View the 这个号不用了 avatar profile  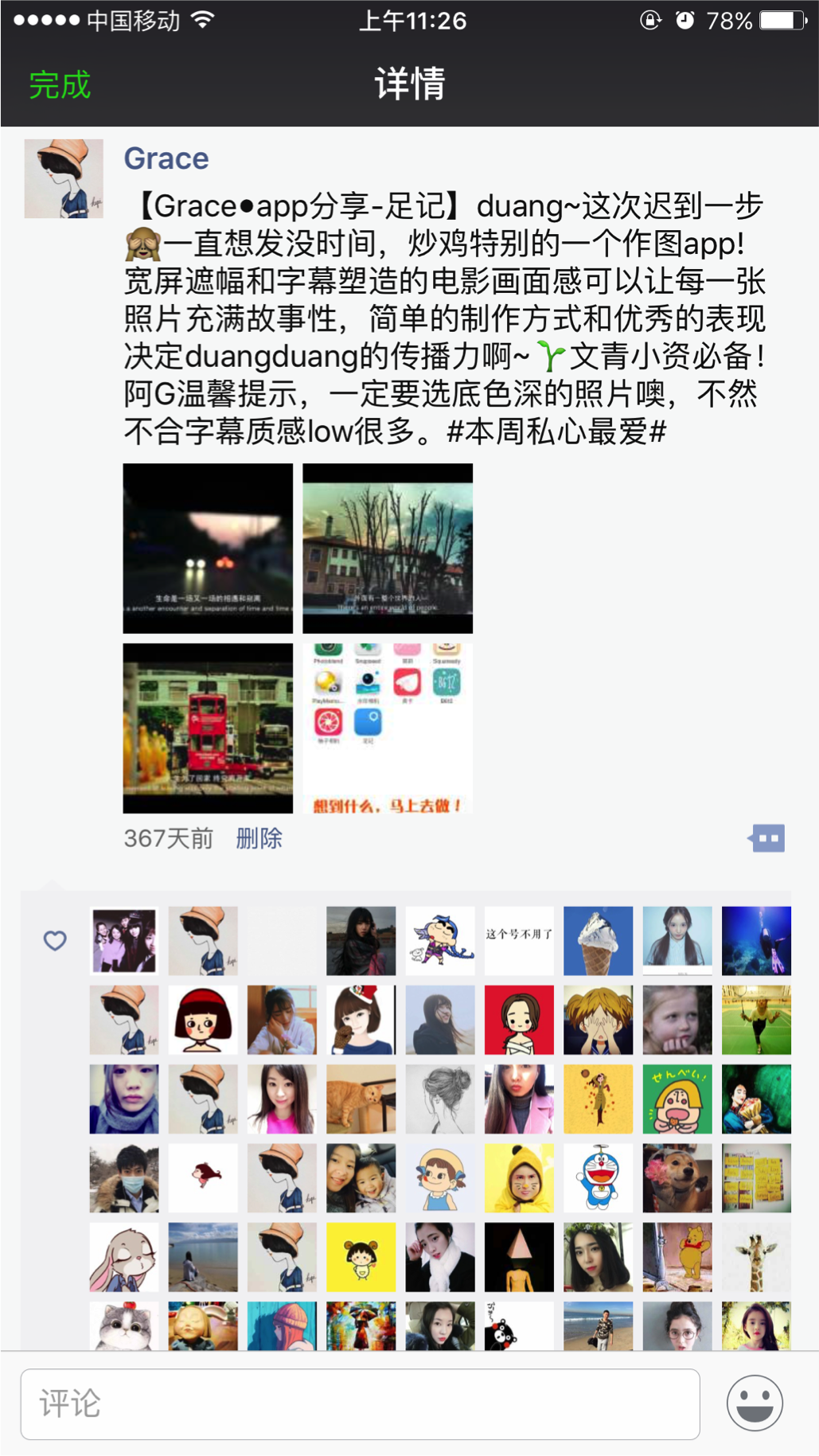519,941
